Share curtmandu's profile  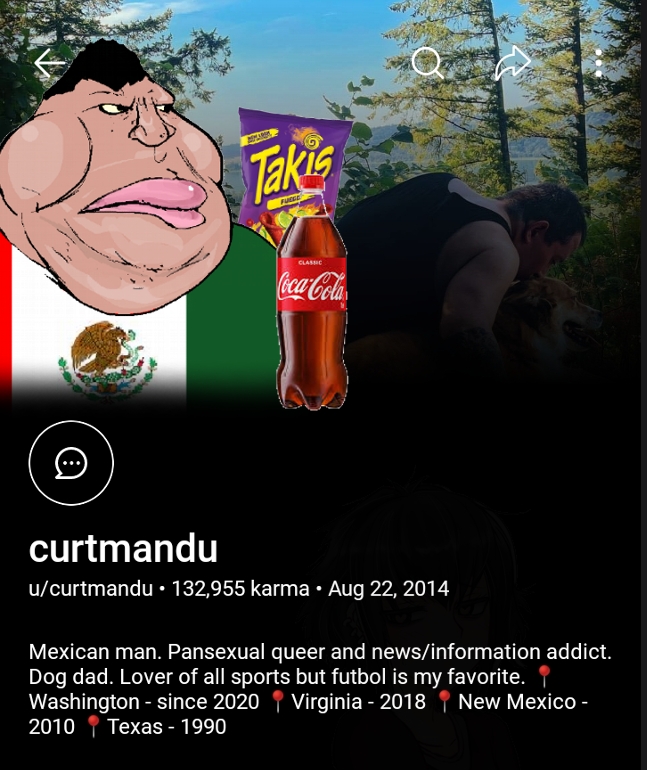(512, 63)
